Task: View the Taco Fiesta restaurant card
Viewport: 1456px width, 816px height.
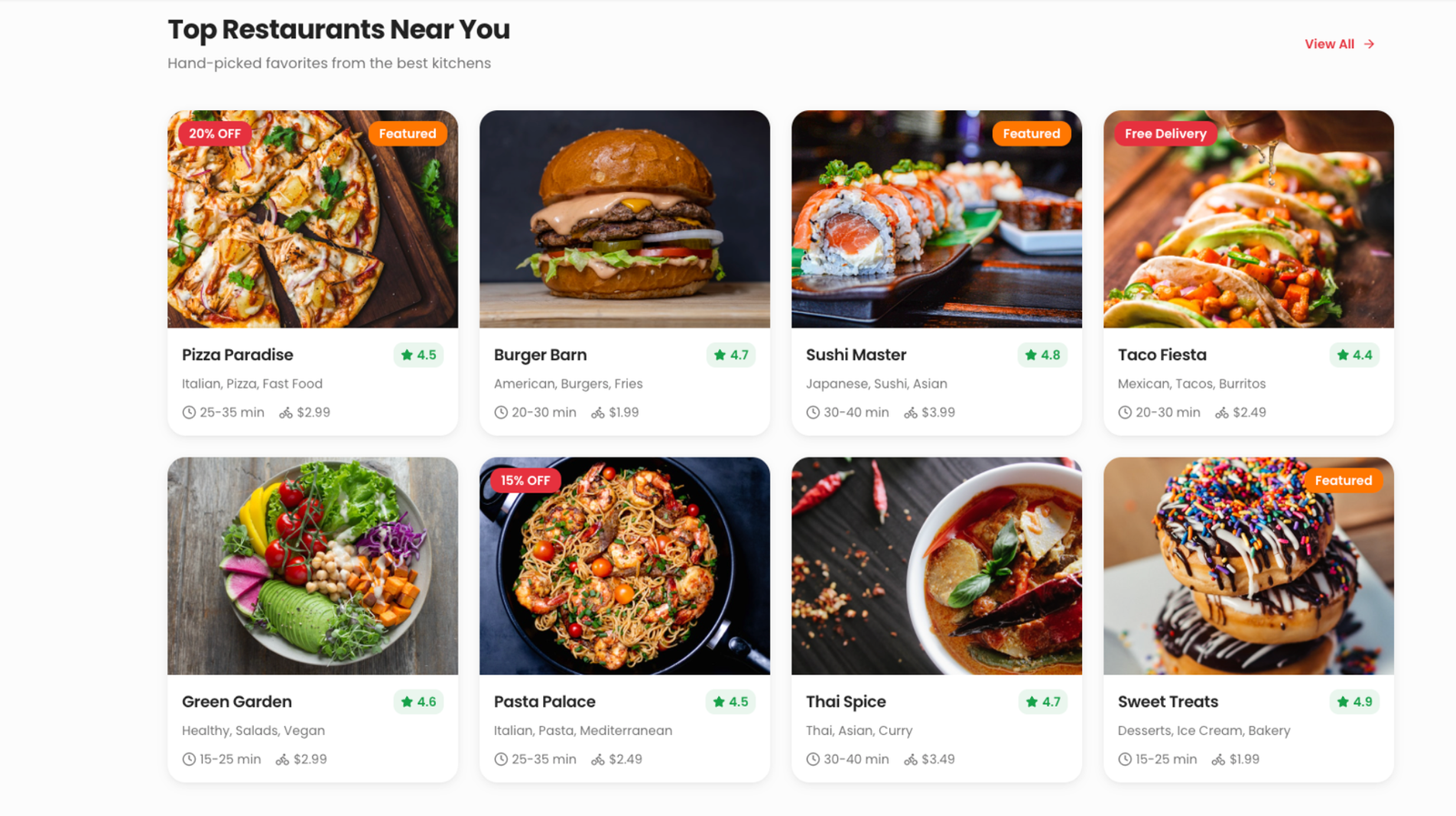Action: tap(1248, 273)
